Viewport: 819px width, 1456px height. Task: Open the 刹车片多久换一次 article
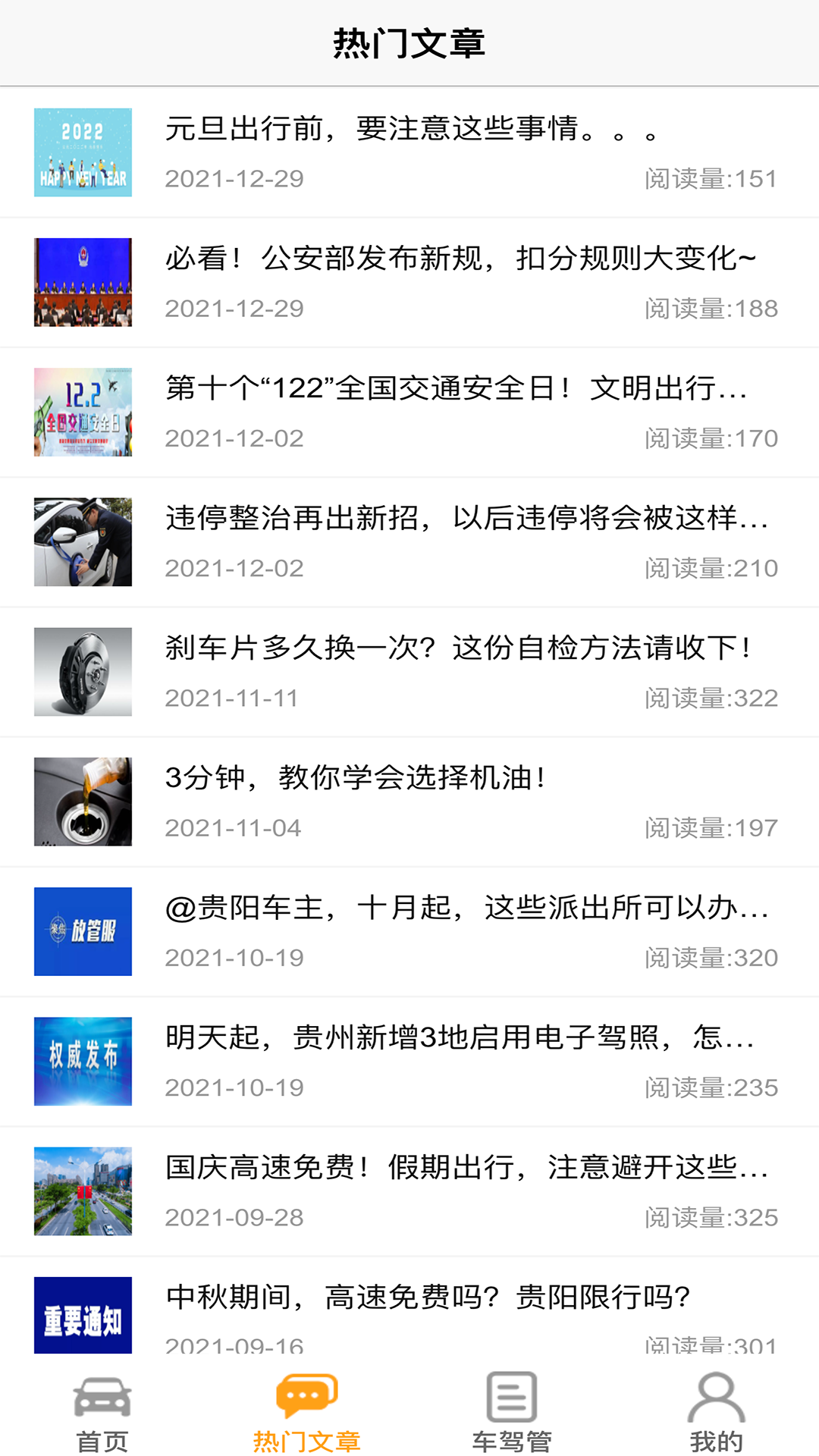pos(409,671)
